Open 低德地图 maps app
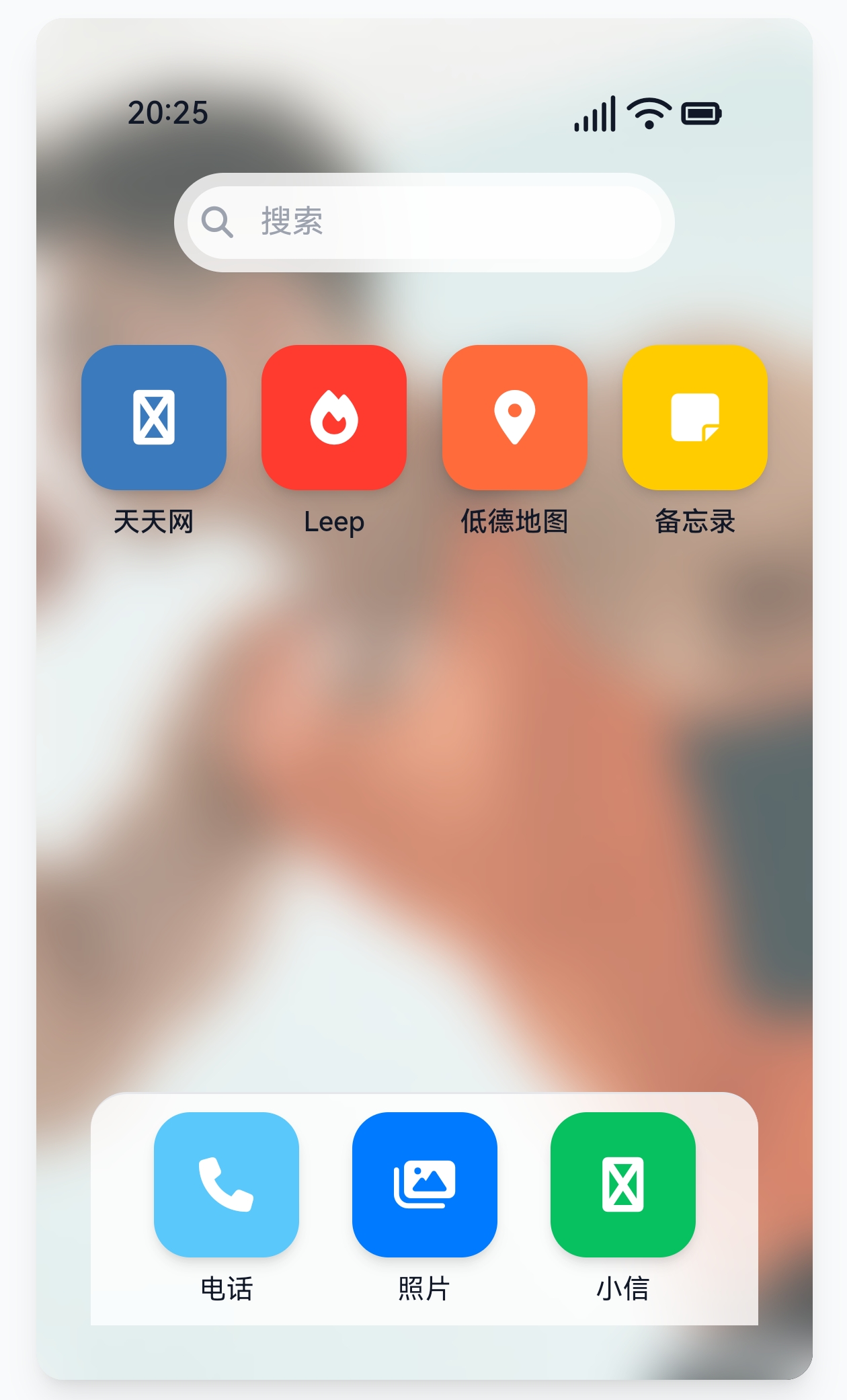 click(515, 418)
